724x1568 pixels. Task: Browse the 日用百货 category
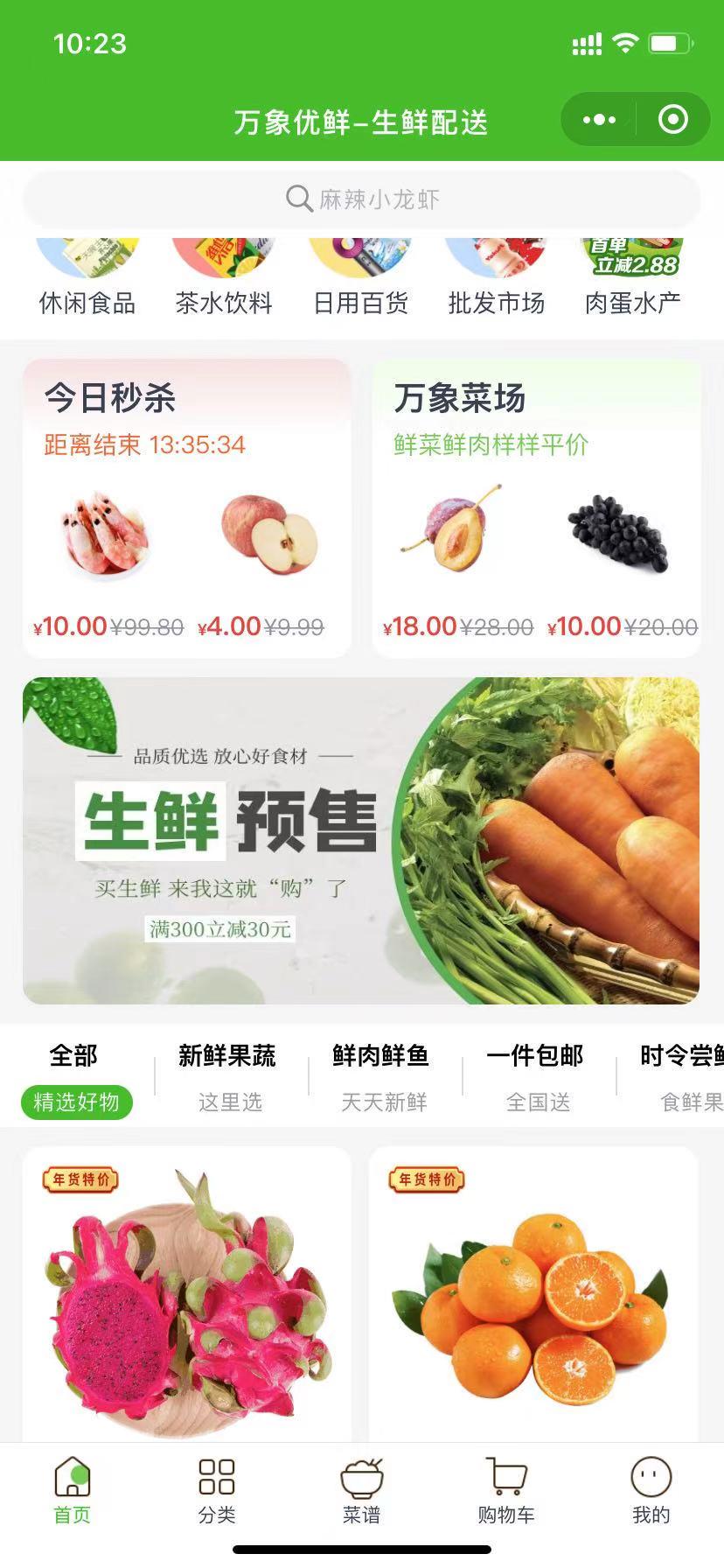tap(360, 278)
